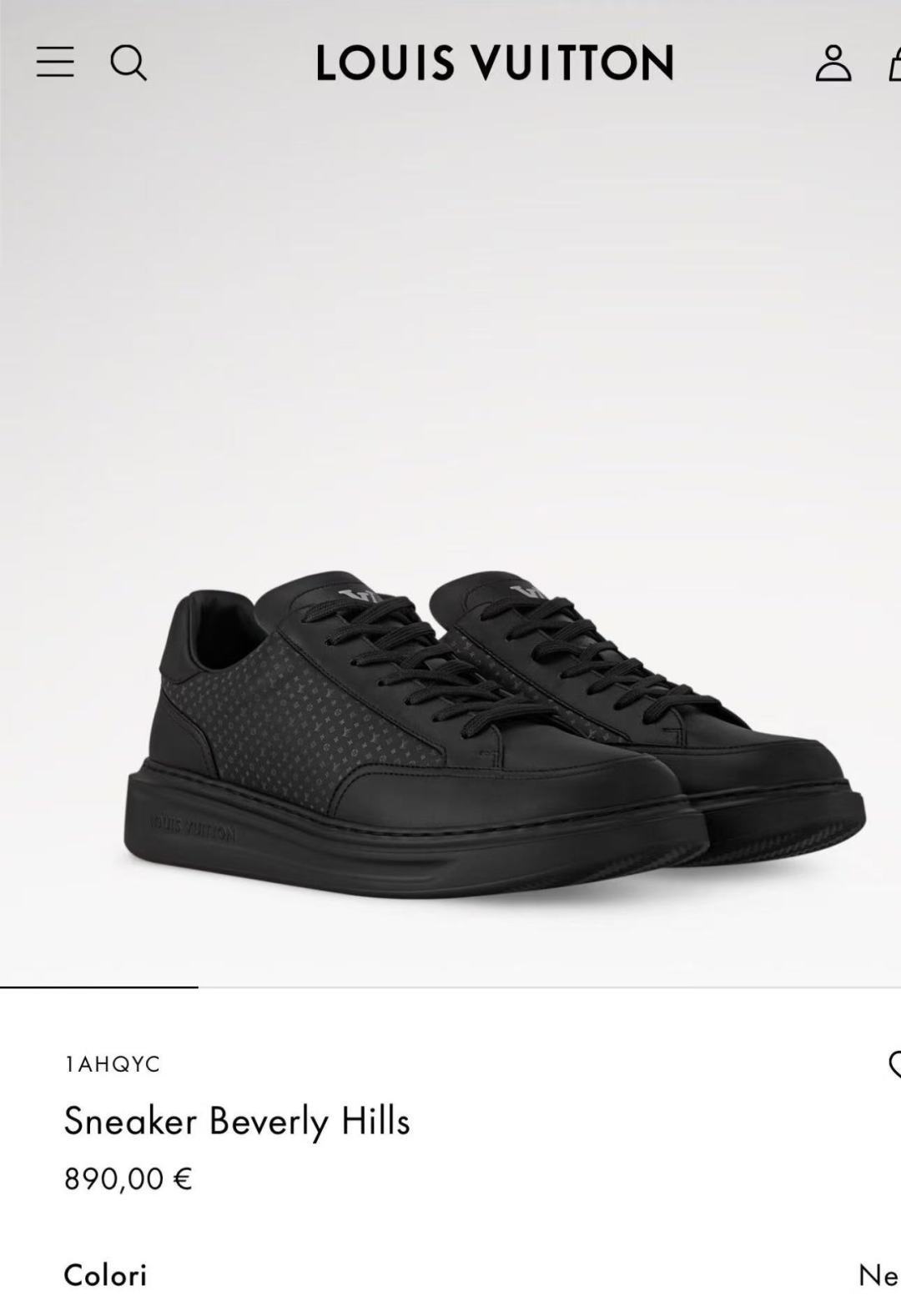Open the account profile icon
Screen dimensions: 901x1316
833,63
